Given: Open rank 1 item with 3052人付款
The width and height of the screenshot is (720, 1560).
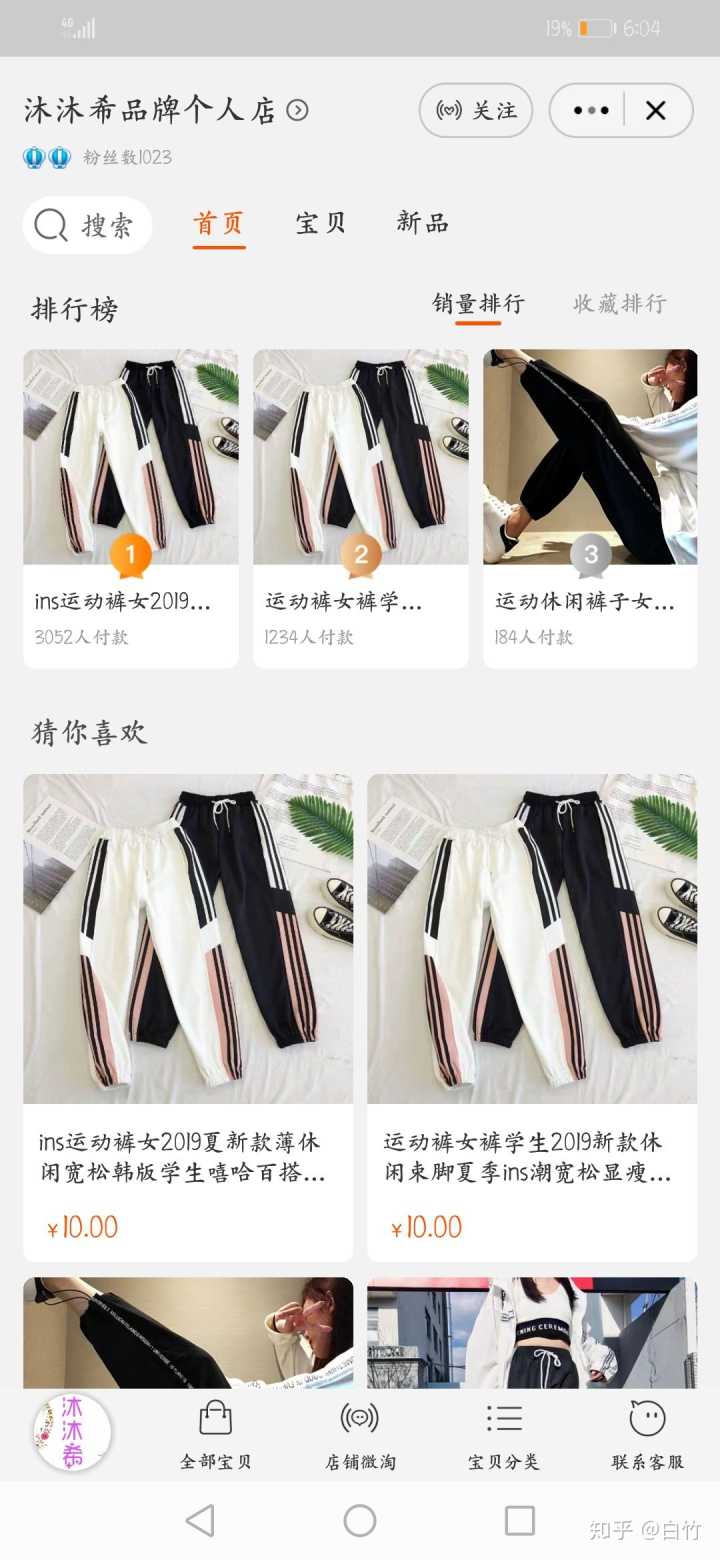Looking at the screenshot, I should pyautogui.click(x=131, y=507).
